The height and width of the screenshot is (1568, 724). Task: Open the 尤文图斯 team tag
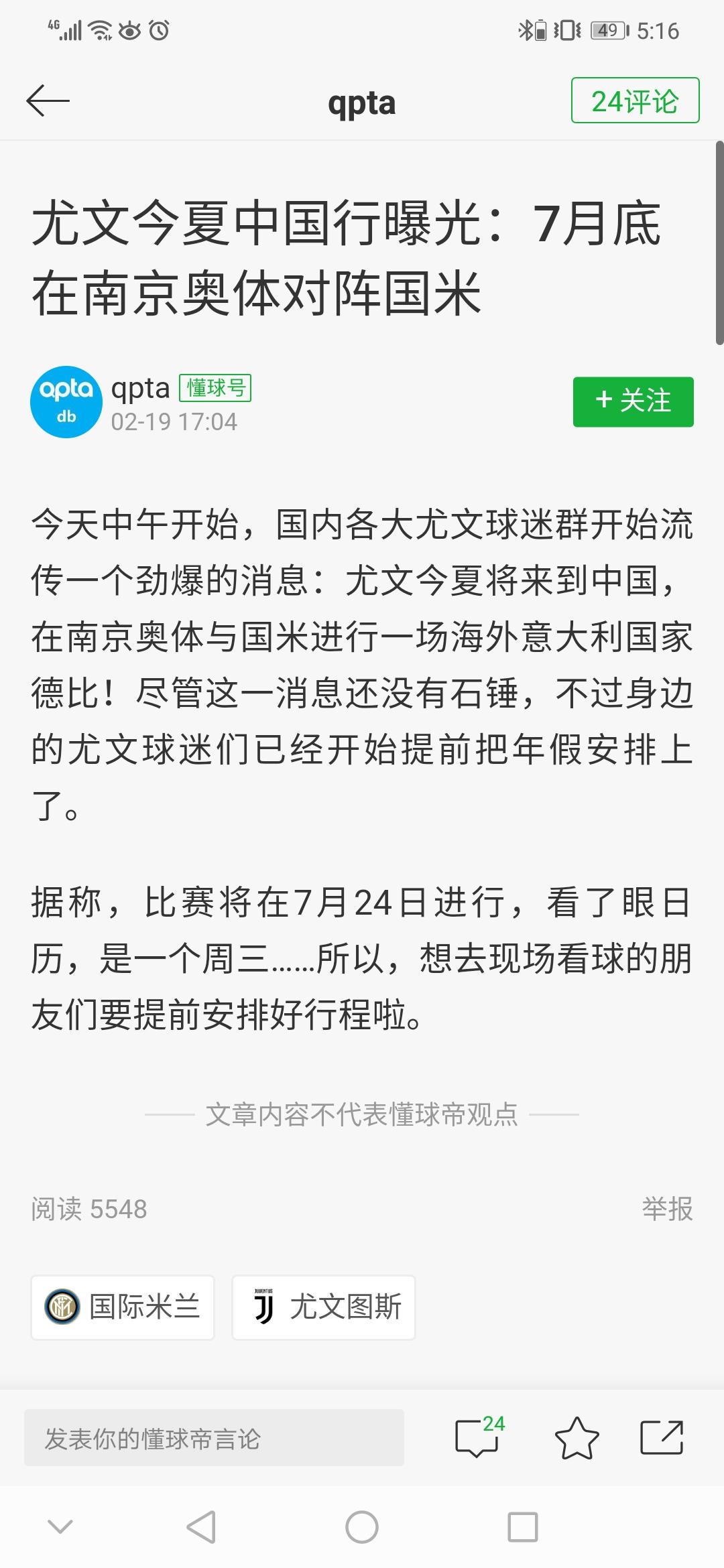pyautogui.click(x=324, y=1307)
